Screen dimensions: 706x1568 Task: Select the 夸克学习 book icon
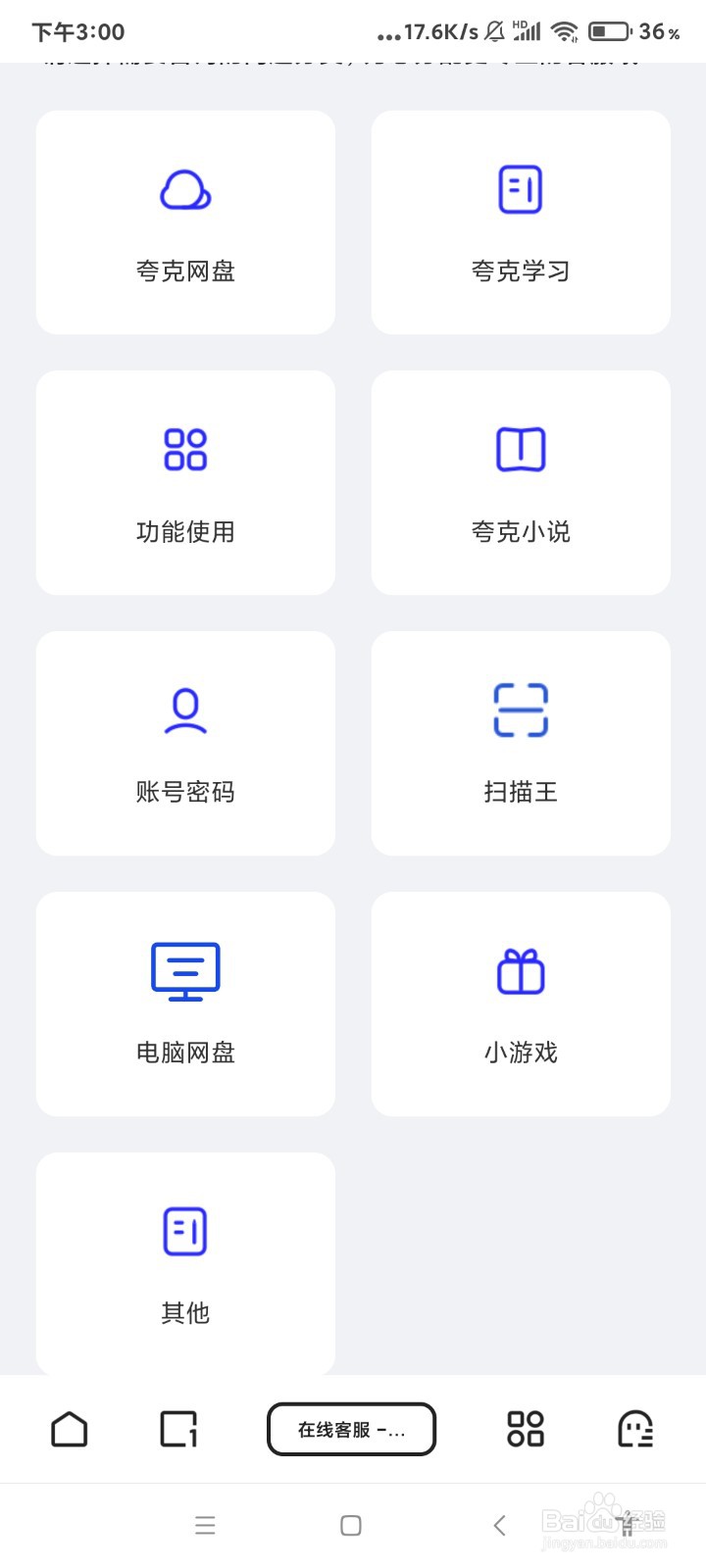(521, 188)
